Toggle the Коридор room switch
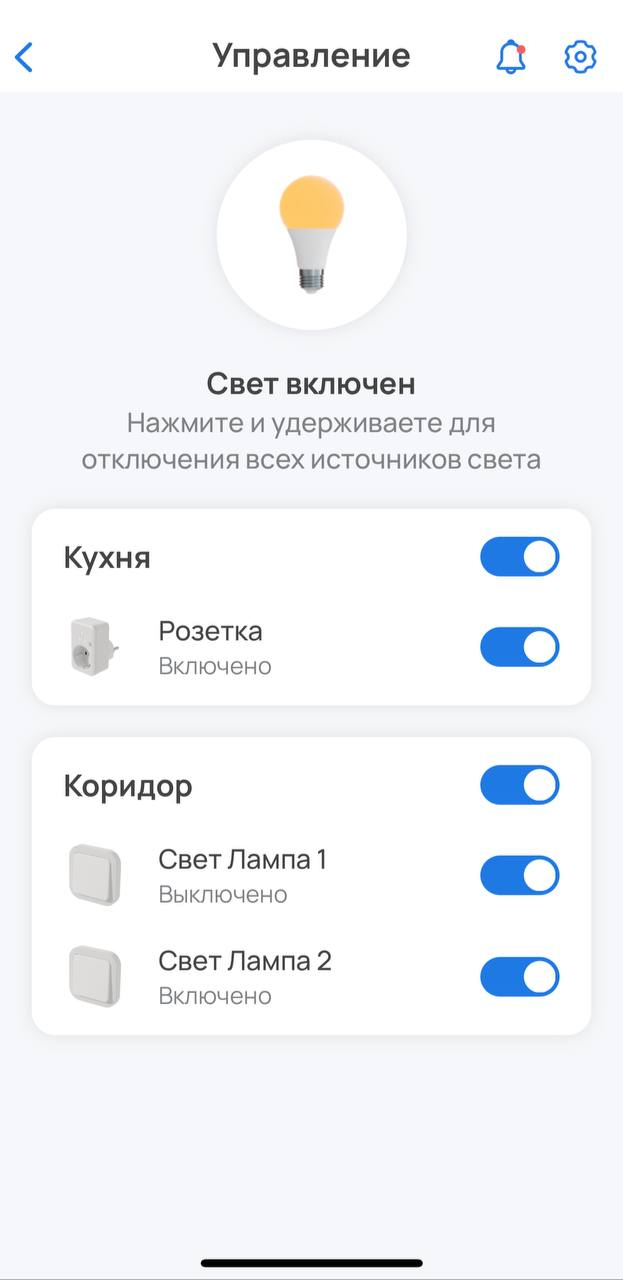Viewport: 623px width, 1280px height. pos(519,785)
